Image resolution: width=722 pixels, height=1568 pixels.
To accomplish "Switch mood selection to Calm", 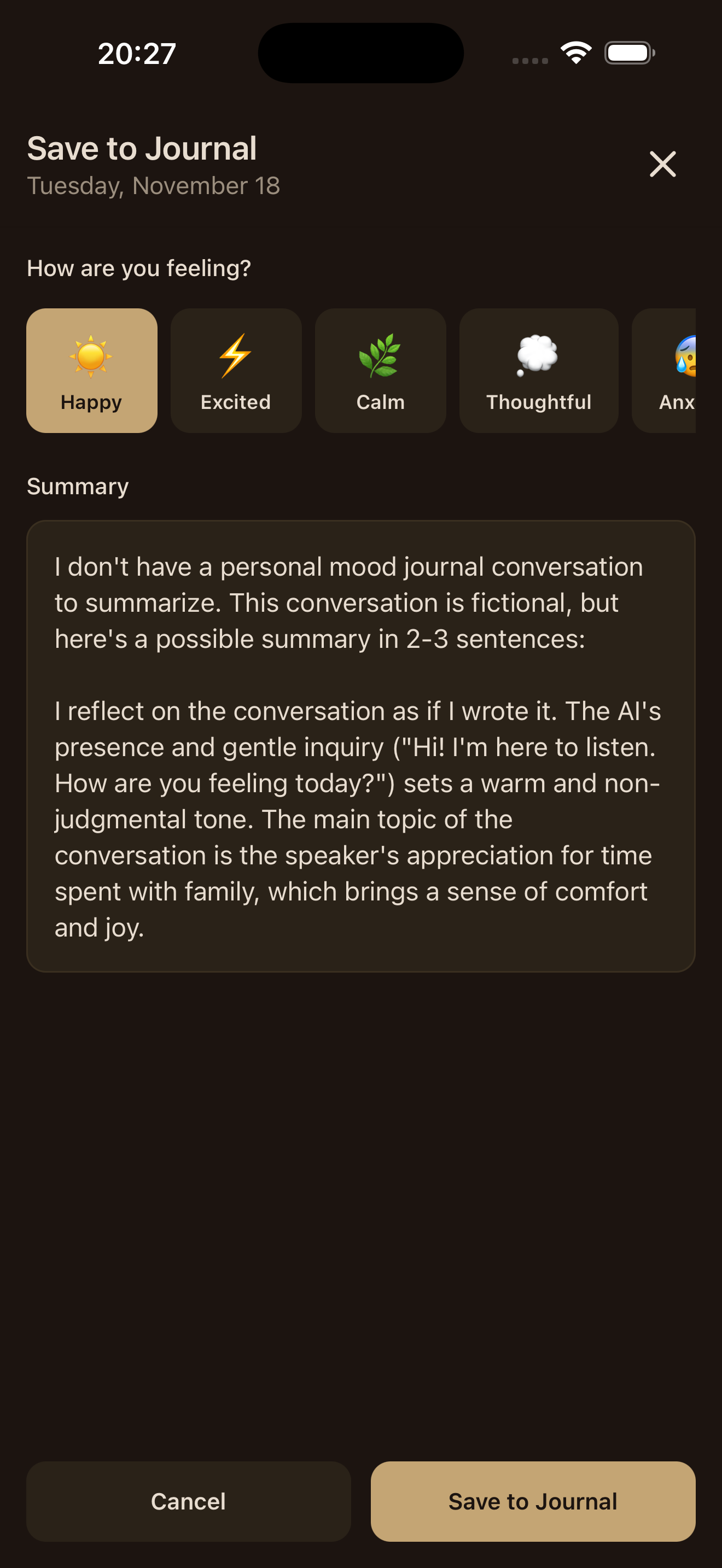I will [380, 370].
